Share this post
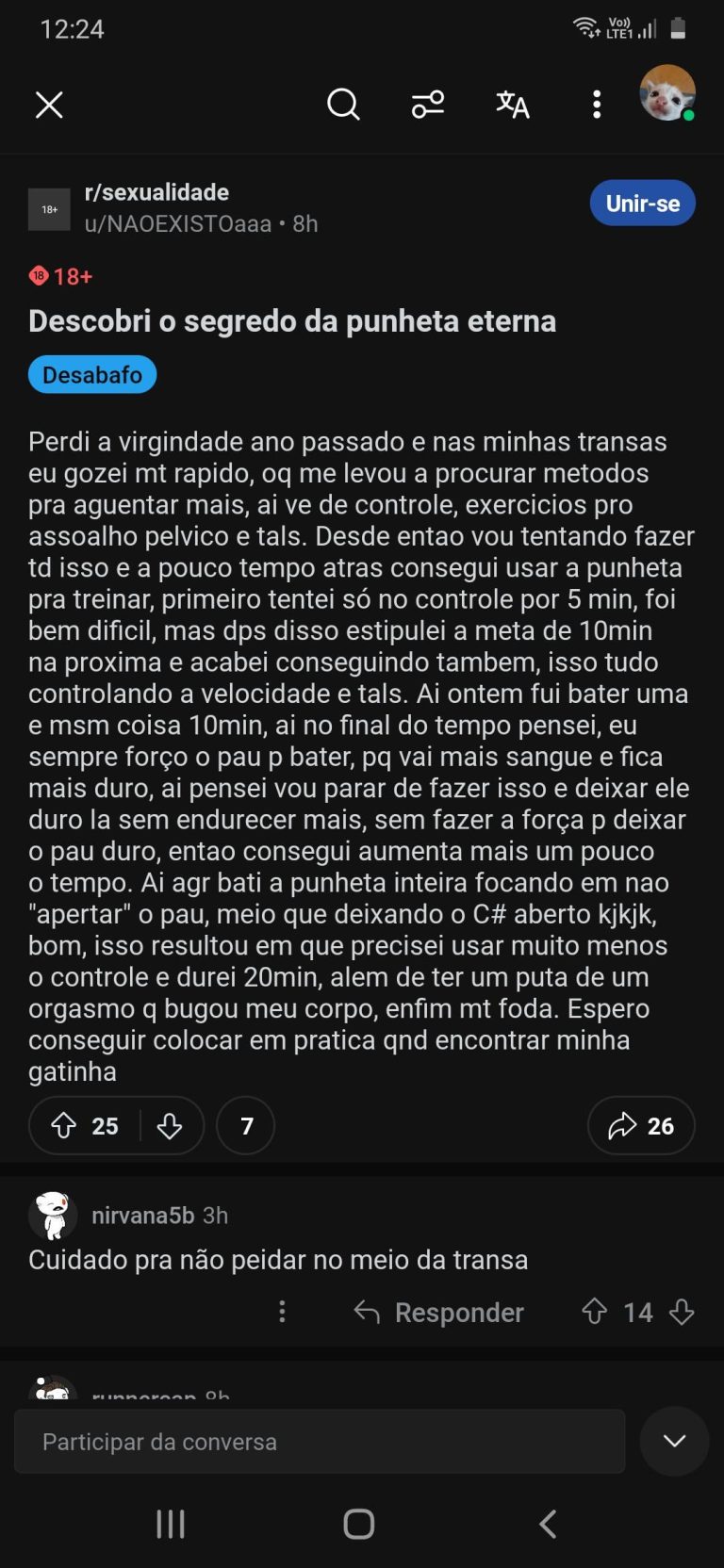Viewport: 724px width, 1568px height. coord(641,1126)
